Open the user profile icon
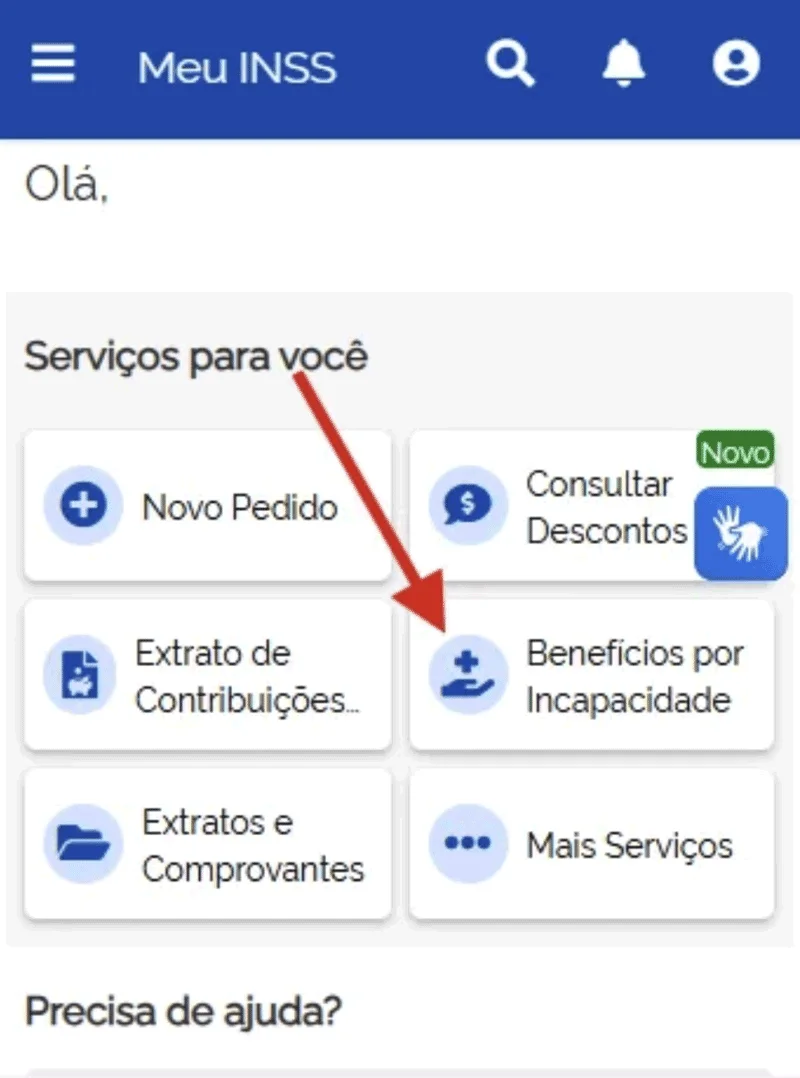This screenshot has height=1078, width=800. (x=736, y=63)
